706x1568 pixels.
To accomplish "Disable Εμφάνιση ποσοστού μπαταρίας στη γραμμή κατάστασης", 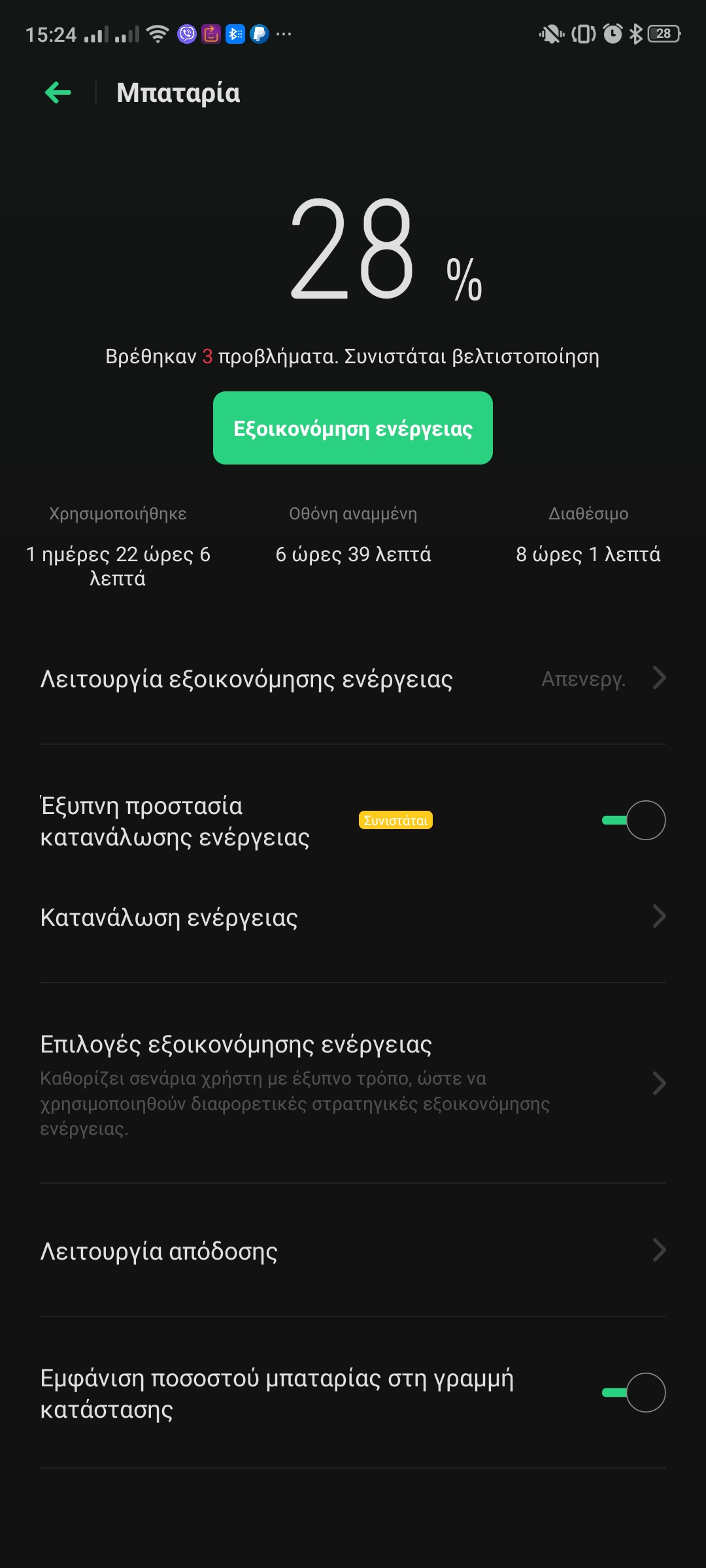I will tap(633, 1392).
